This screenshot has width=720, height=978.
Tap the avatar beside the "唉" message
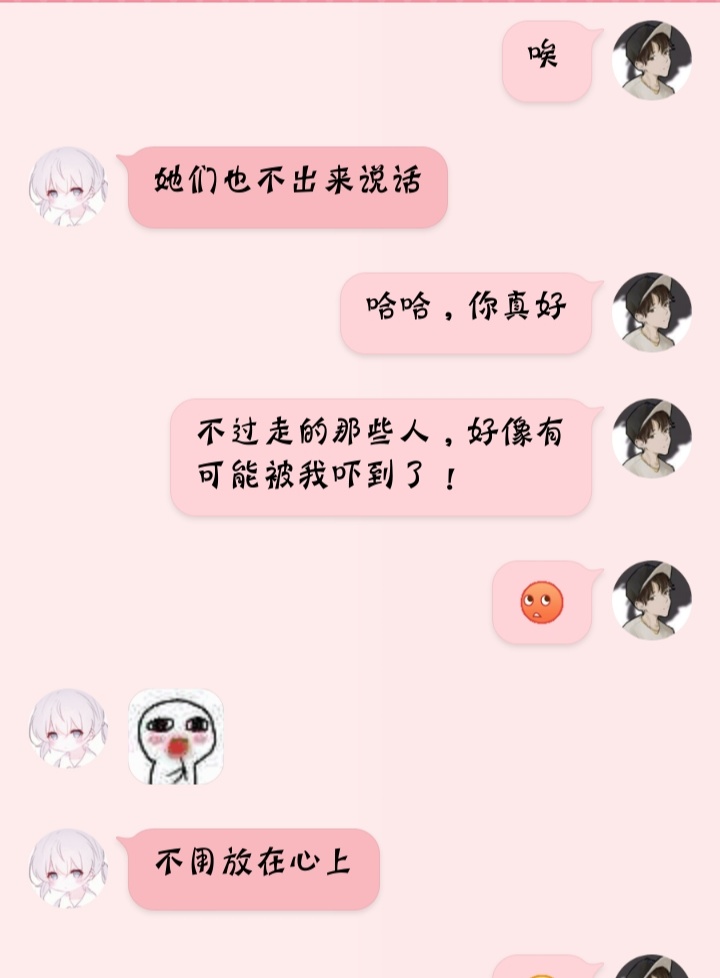pyautogui.click(x=651, y=60)
